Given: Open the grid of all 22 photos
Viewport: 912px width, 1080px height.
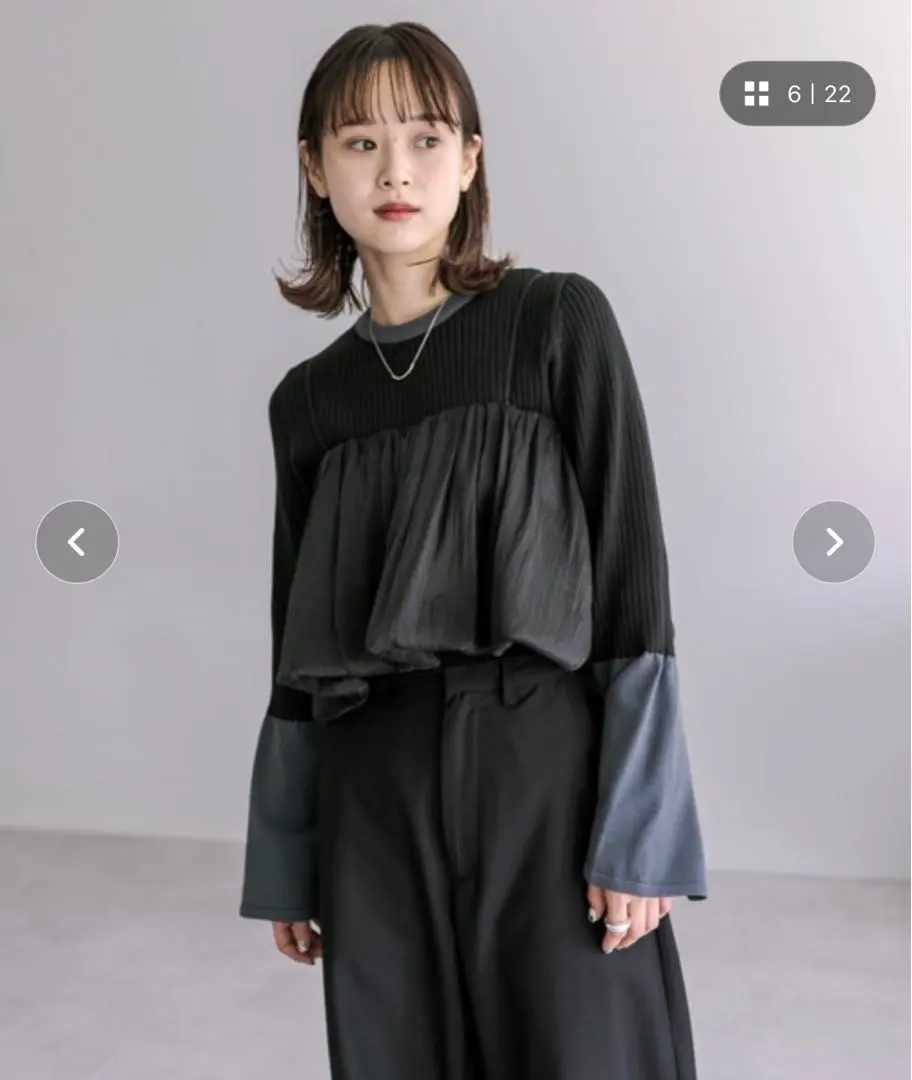Looking at the screenshot, I should click(797, 94).
